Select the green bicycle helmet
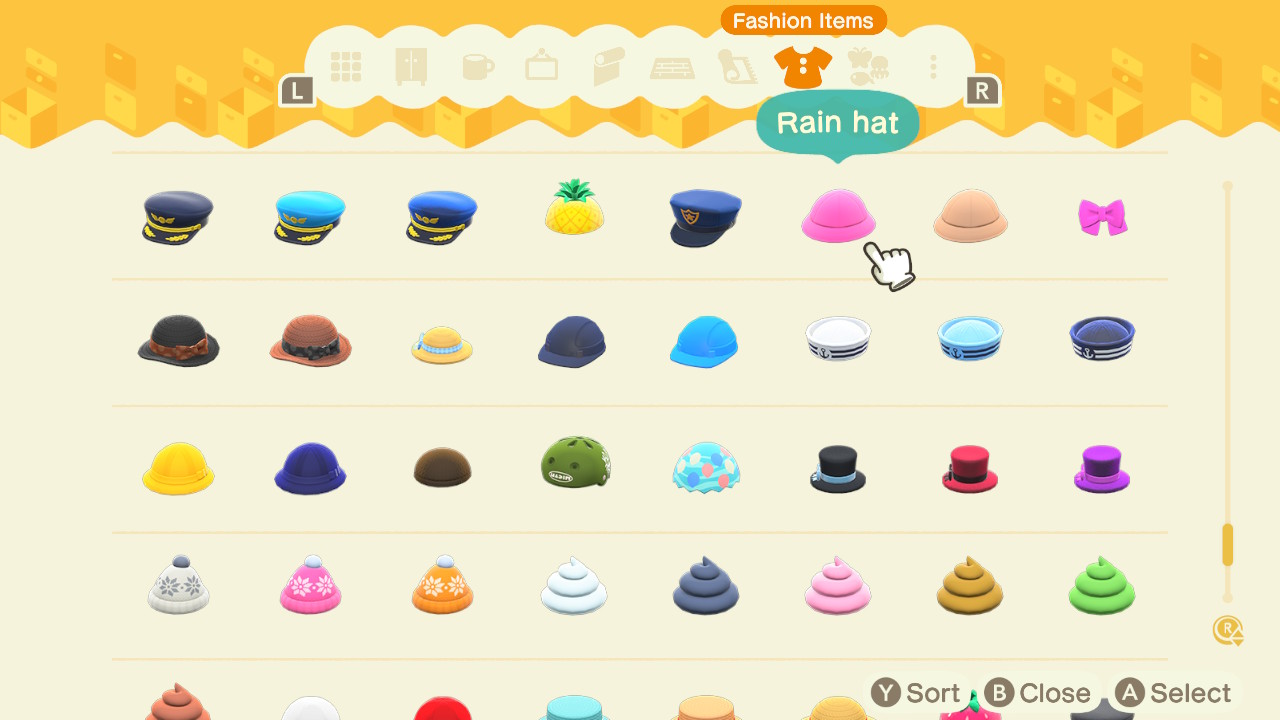The width and height of the screenshot is (1280, 720). coord(574,464)
